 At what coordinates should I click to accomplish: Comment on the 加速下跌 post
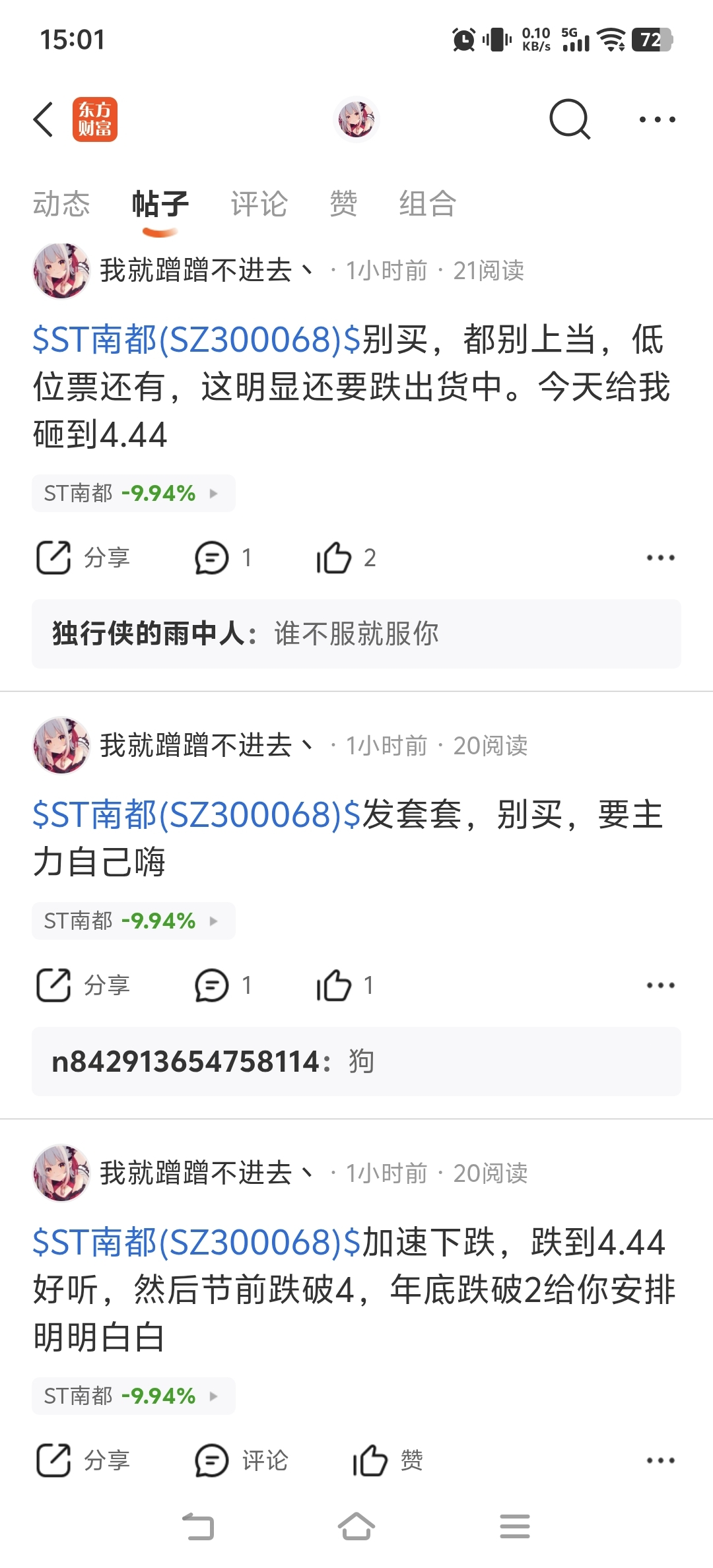pyautogui.click(x=242, y=1460)
